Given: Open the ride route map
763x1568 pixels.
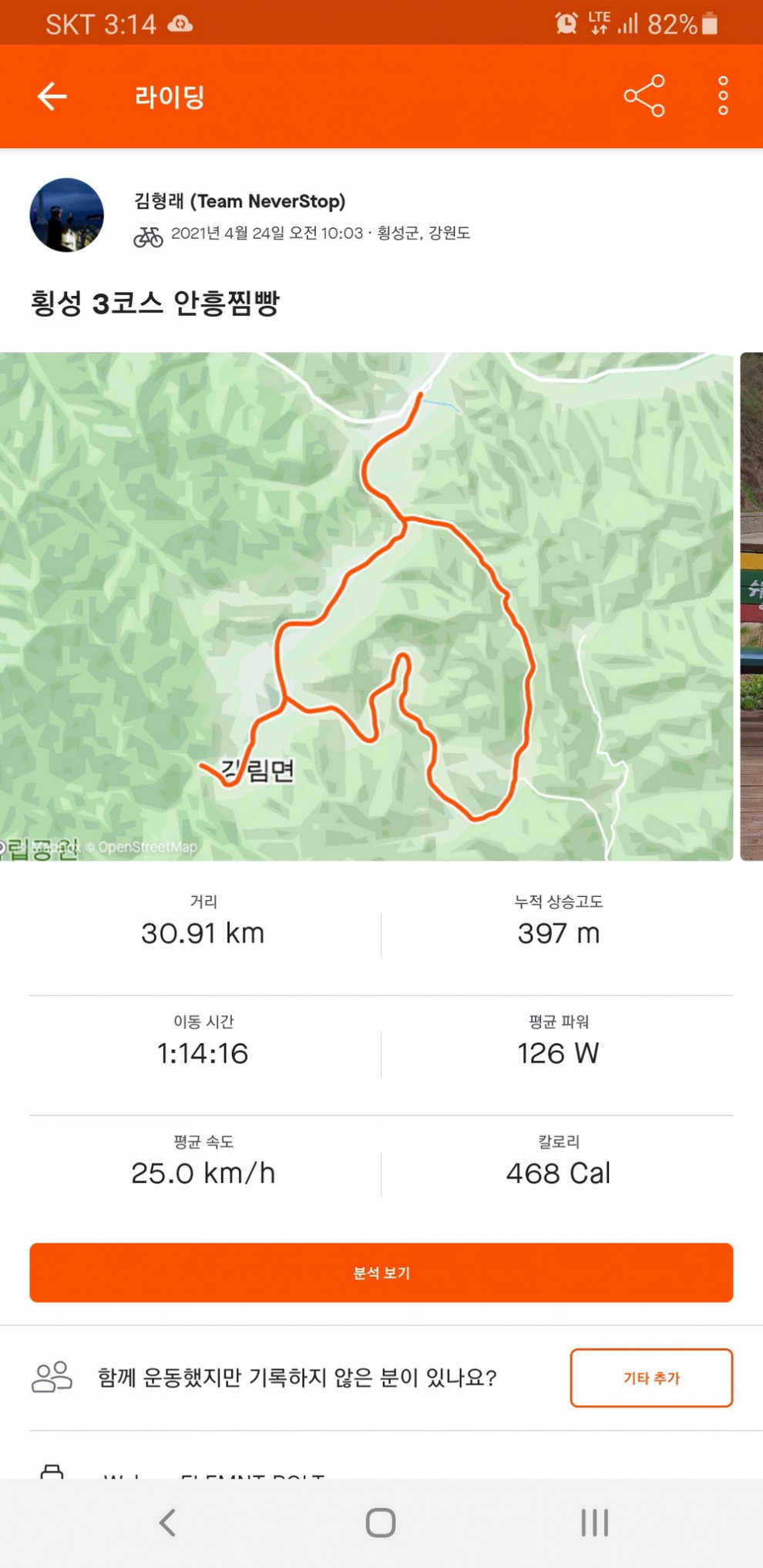Looking at the screenshot, I should tap(366, 606).
